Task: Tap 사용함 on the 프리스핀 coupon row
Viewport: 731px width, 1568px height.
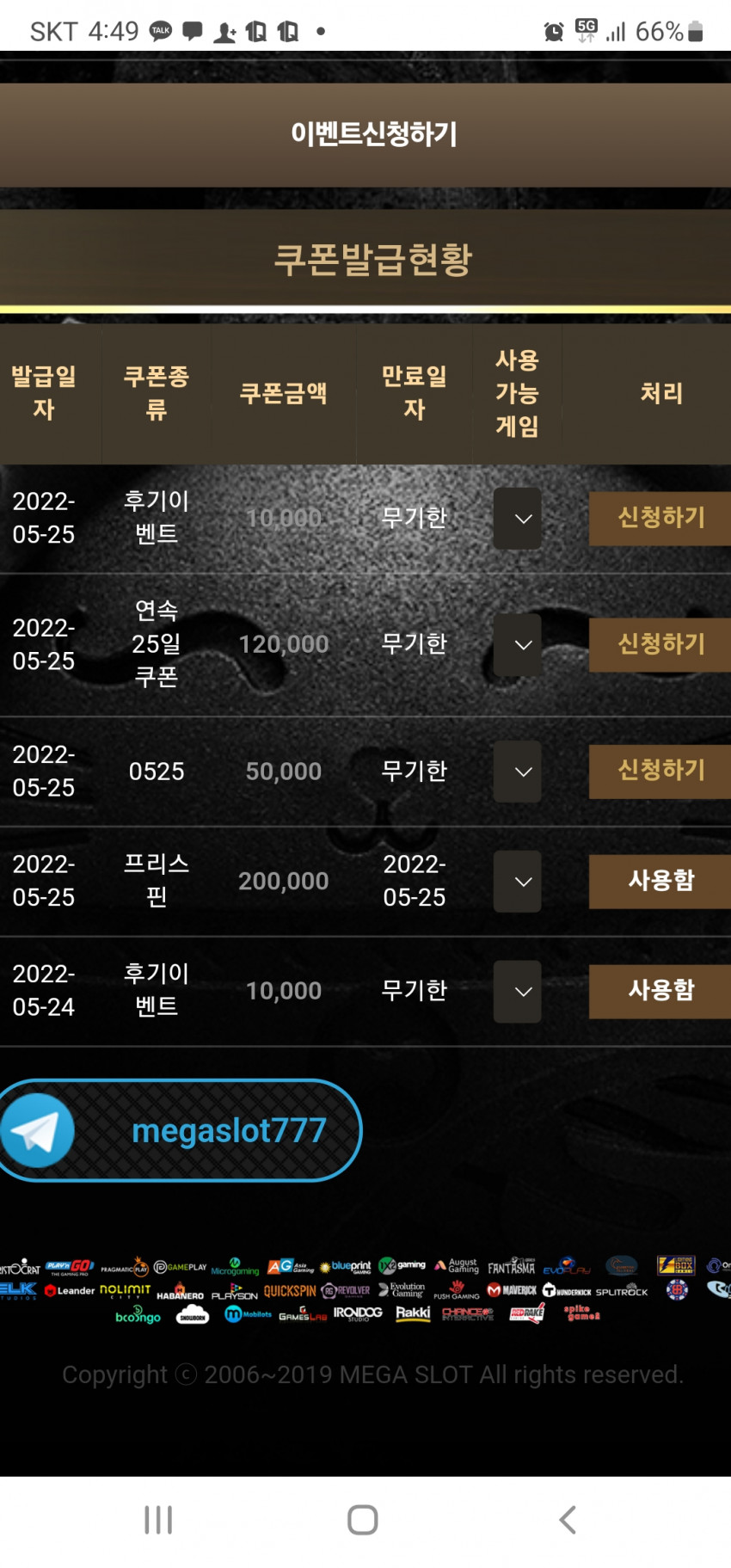Action: point(660,881)
